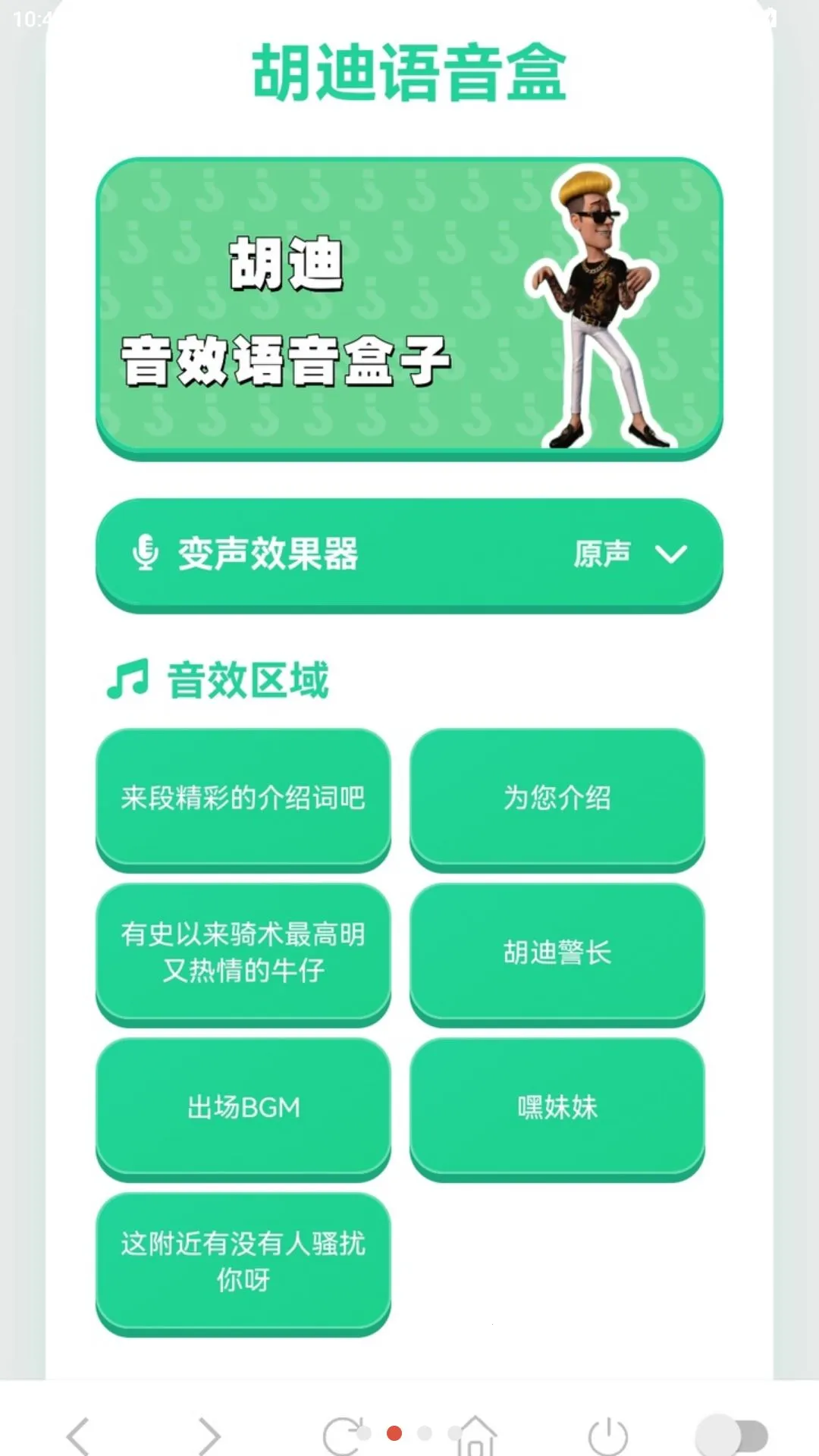819x1456 pixels.
Task: Expand the 变声效果器 voice changer dropdown
Action: click(409, 554)
